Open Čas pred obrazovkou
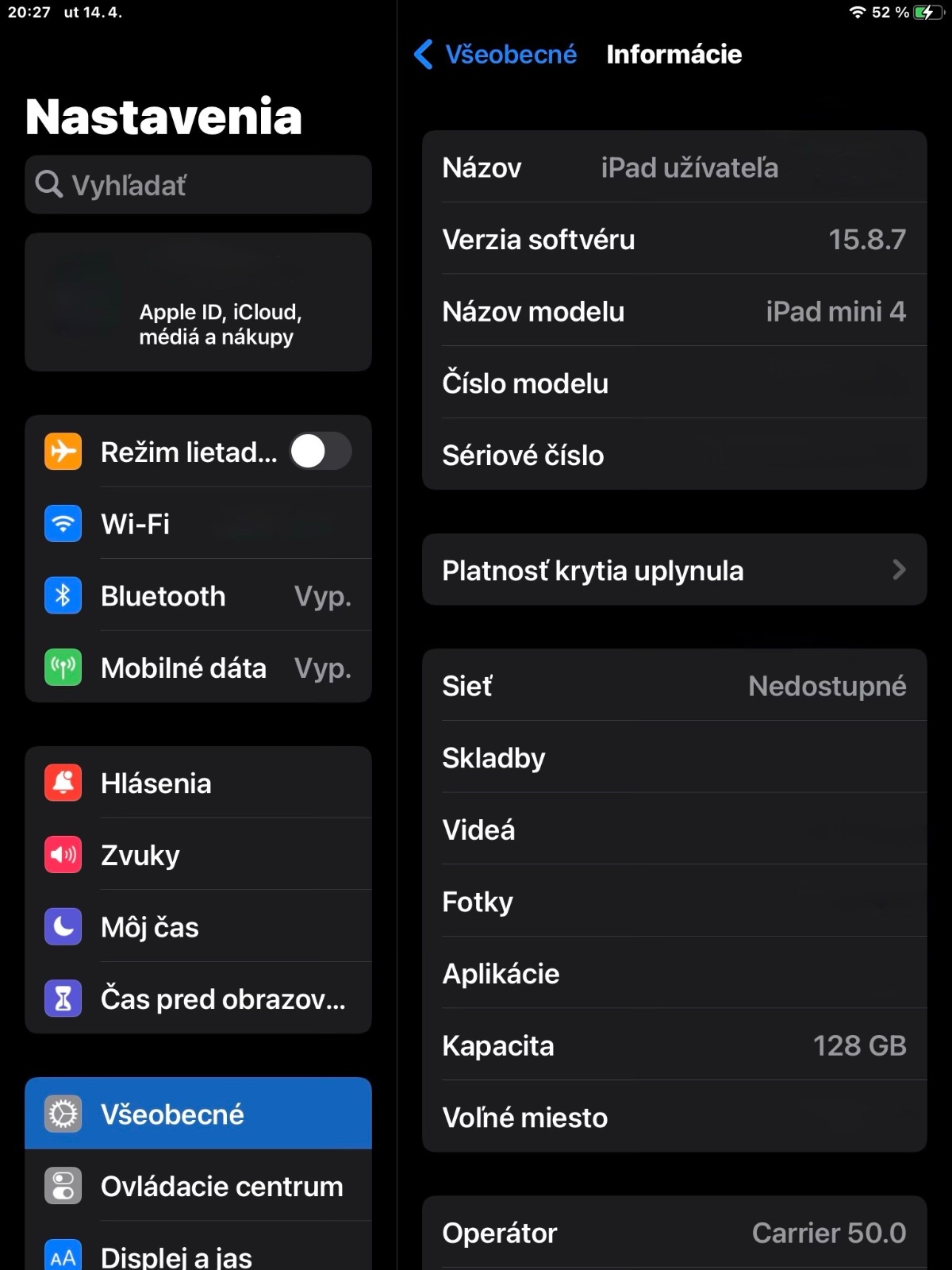Viewport: 952px width, 1270px height. [x=198, y=999]
